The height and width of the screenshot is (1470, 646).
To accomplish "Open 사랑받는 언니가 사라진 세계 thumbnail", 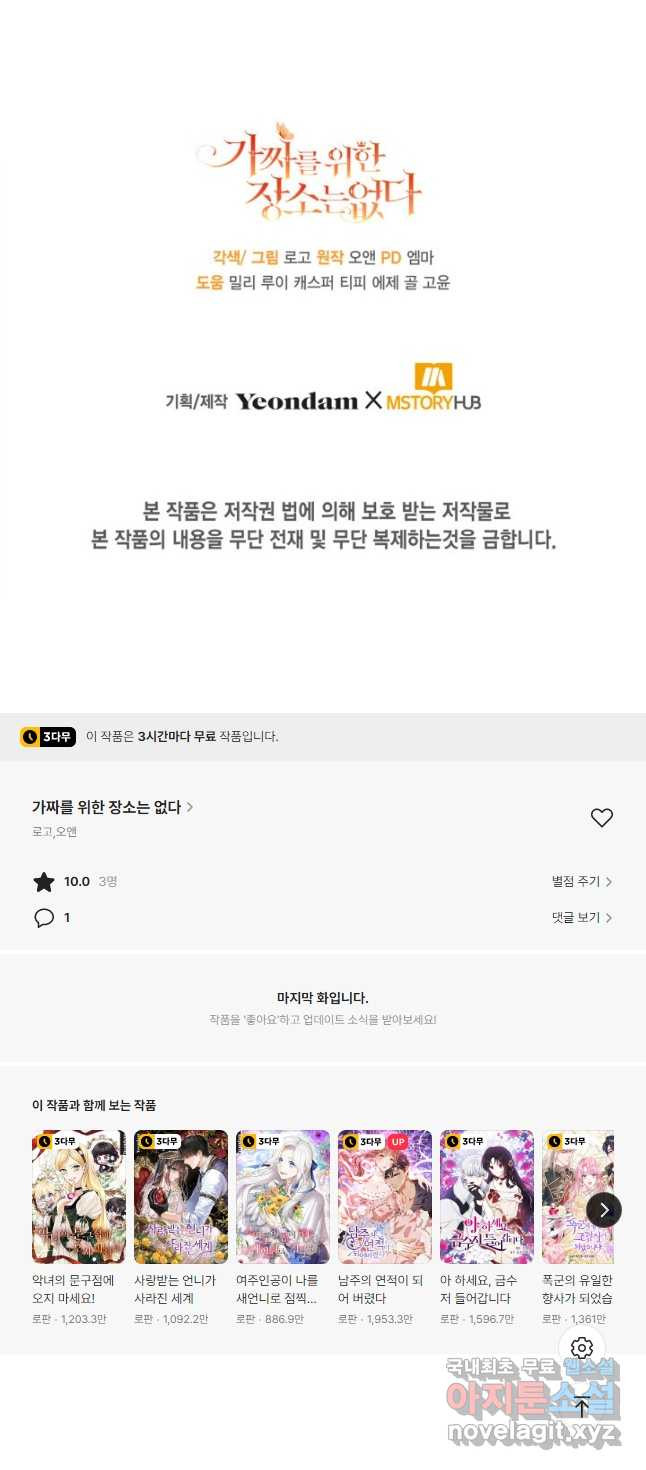I will (181, 1197).
